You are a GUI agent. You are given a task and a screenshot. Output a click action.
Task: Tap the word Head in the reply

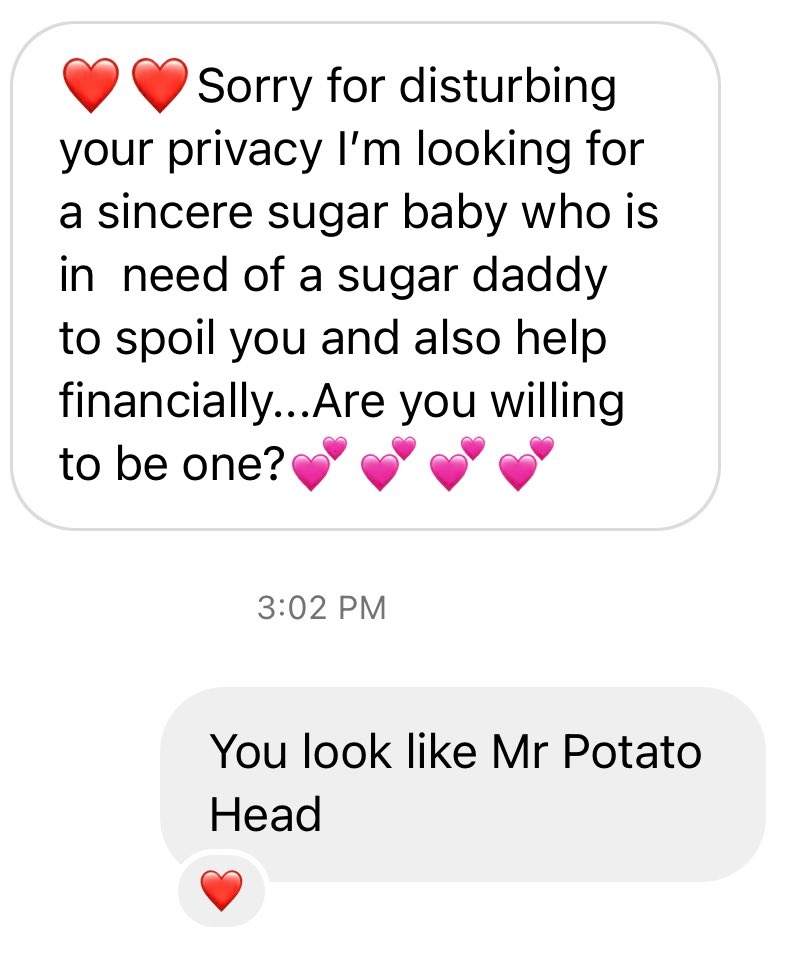click(263, 813)
